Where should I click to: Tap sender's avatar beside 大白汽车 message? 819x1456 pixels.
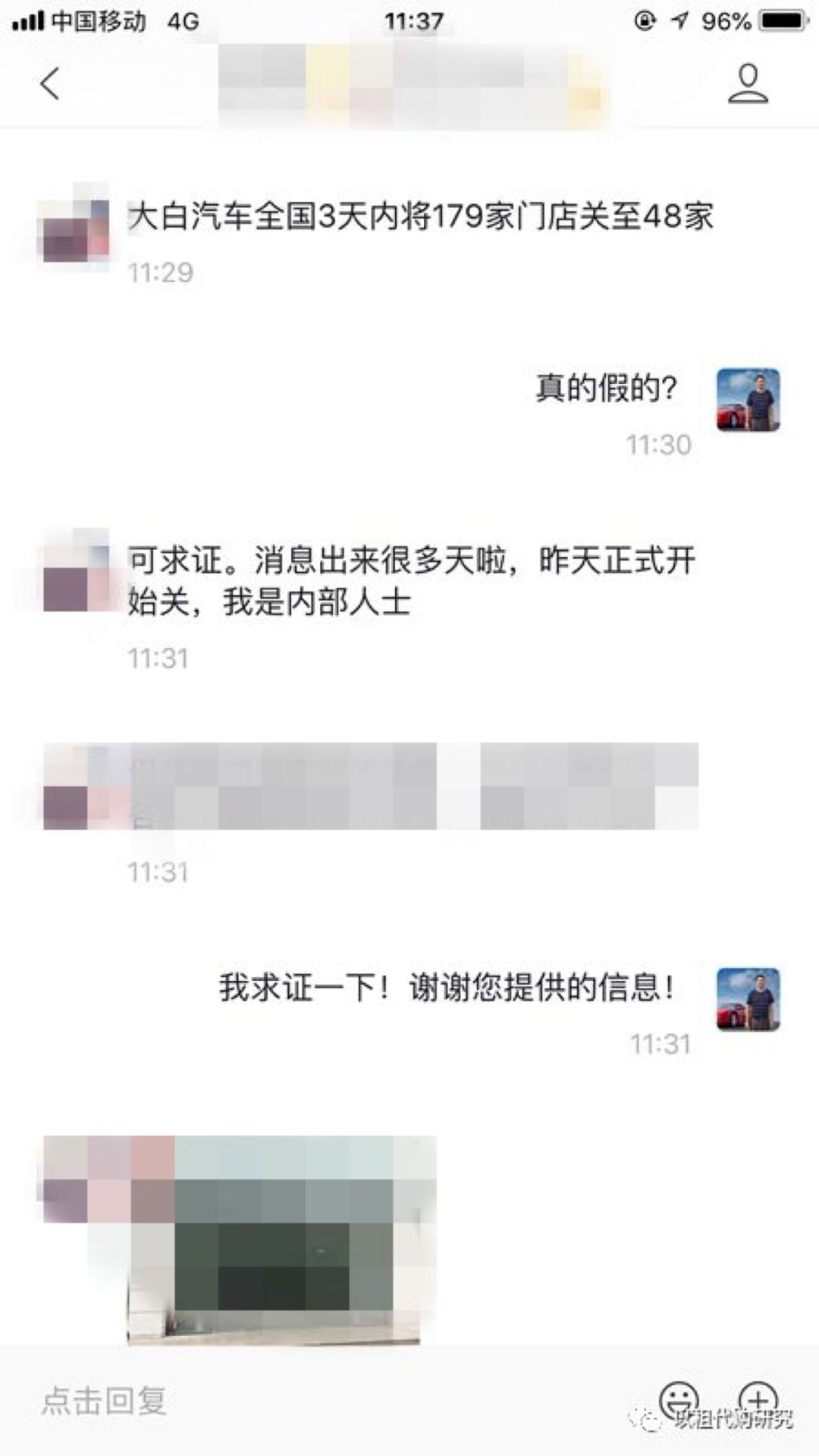(x=74, y=224)
